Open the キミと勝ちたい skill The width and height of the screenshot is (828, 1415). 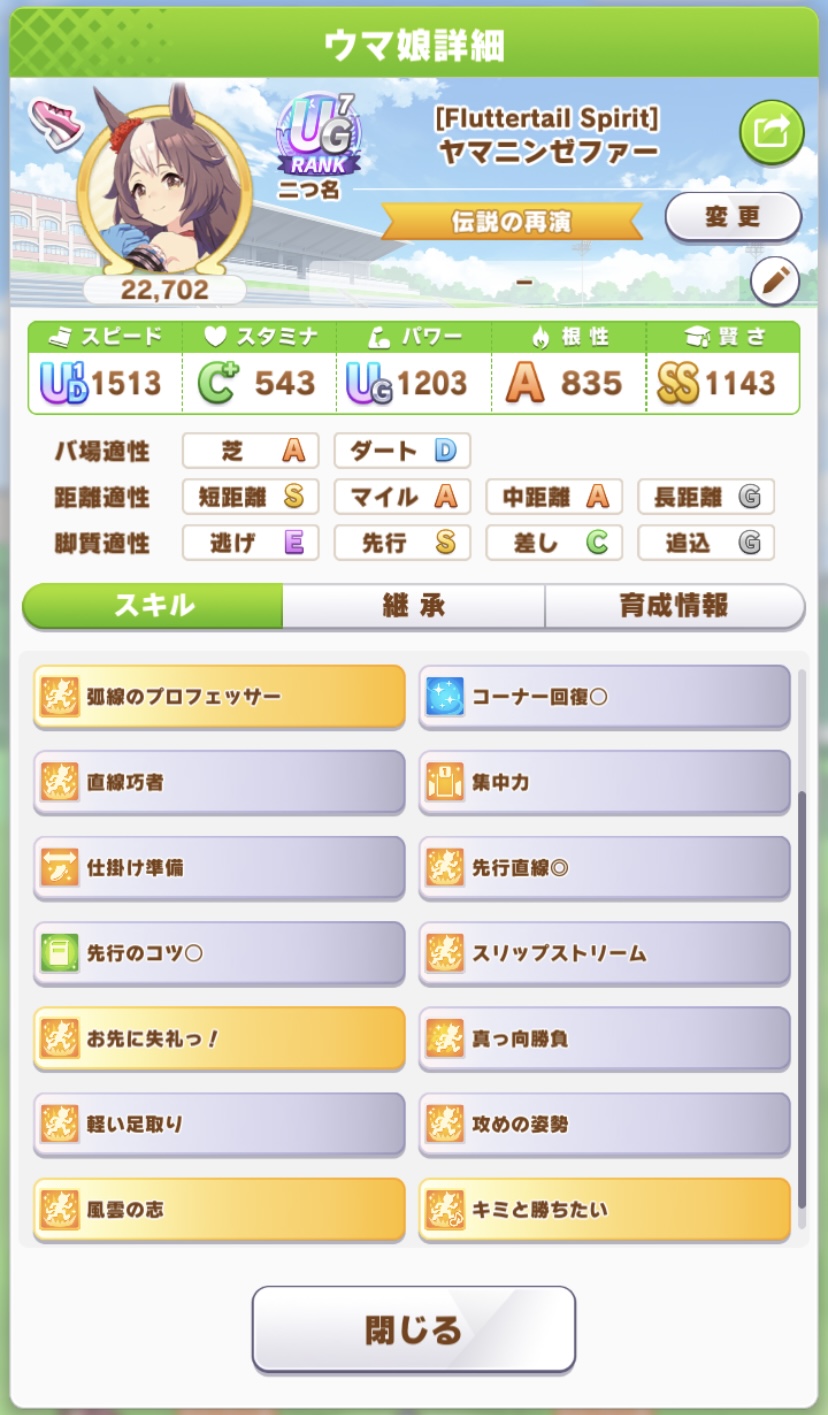pyautogui.click(x=604, y=1210)
